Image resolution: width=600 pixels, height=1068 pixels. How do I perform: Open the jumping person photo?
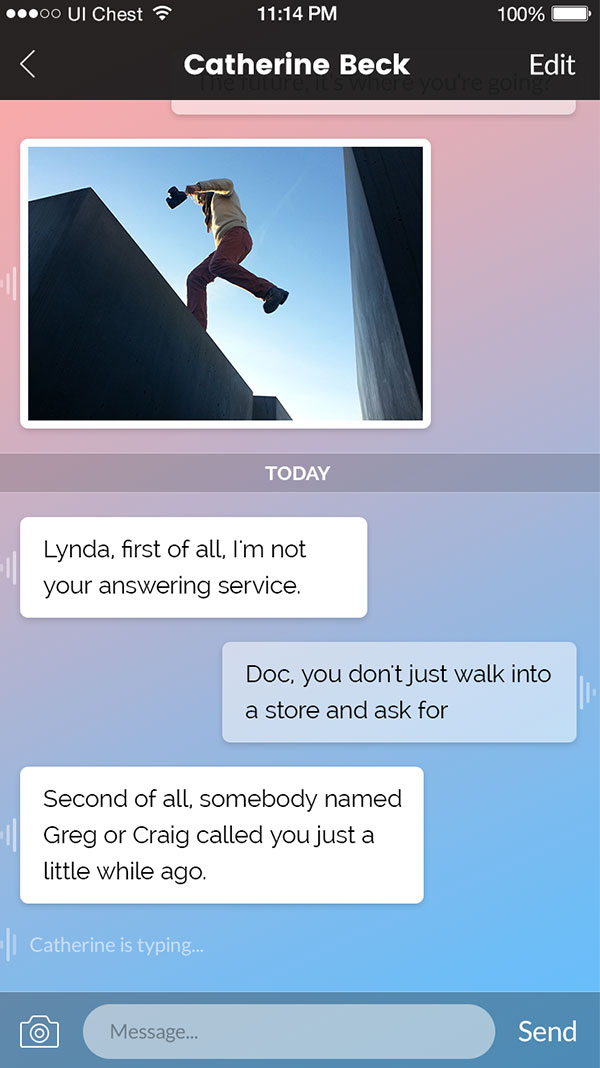pyautogui.click(x=225, y=283)
